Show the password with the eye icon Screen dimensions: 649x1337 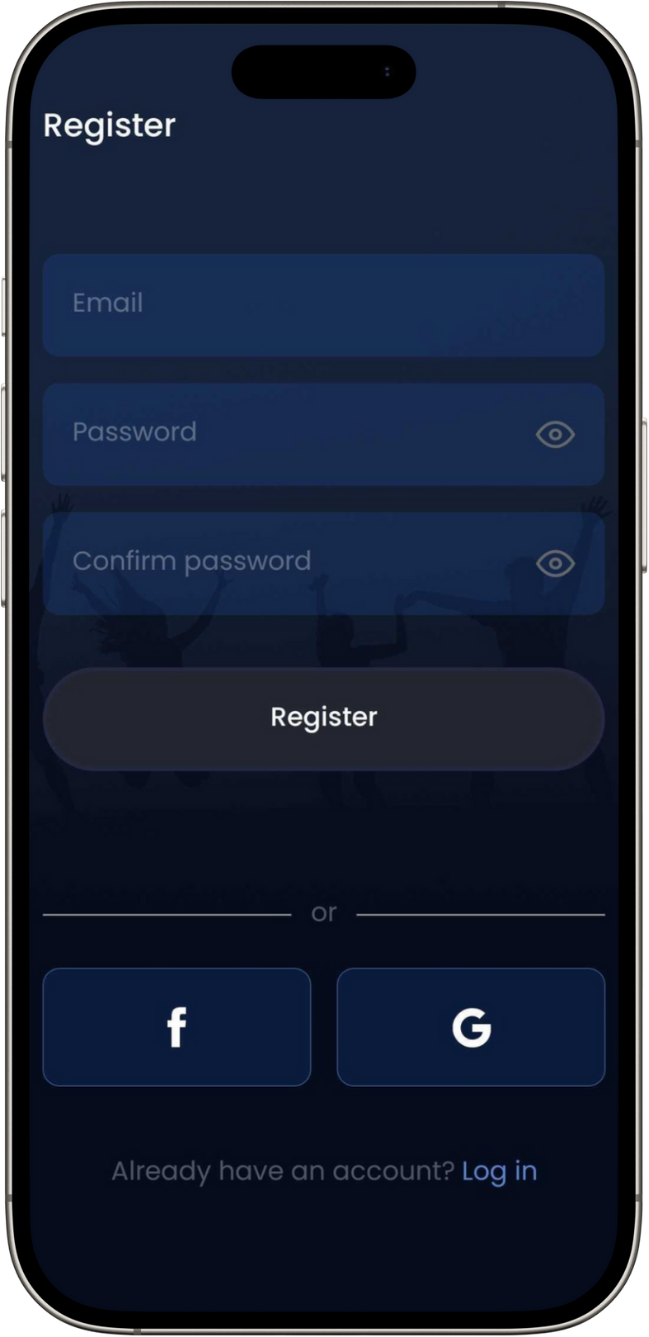(555, 434)
